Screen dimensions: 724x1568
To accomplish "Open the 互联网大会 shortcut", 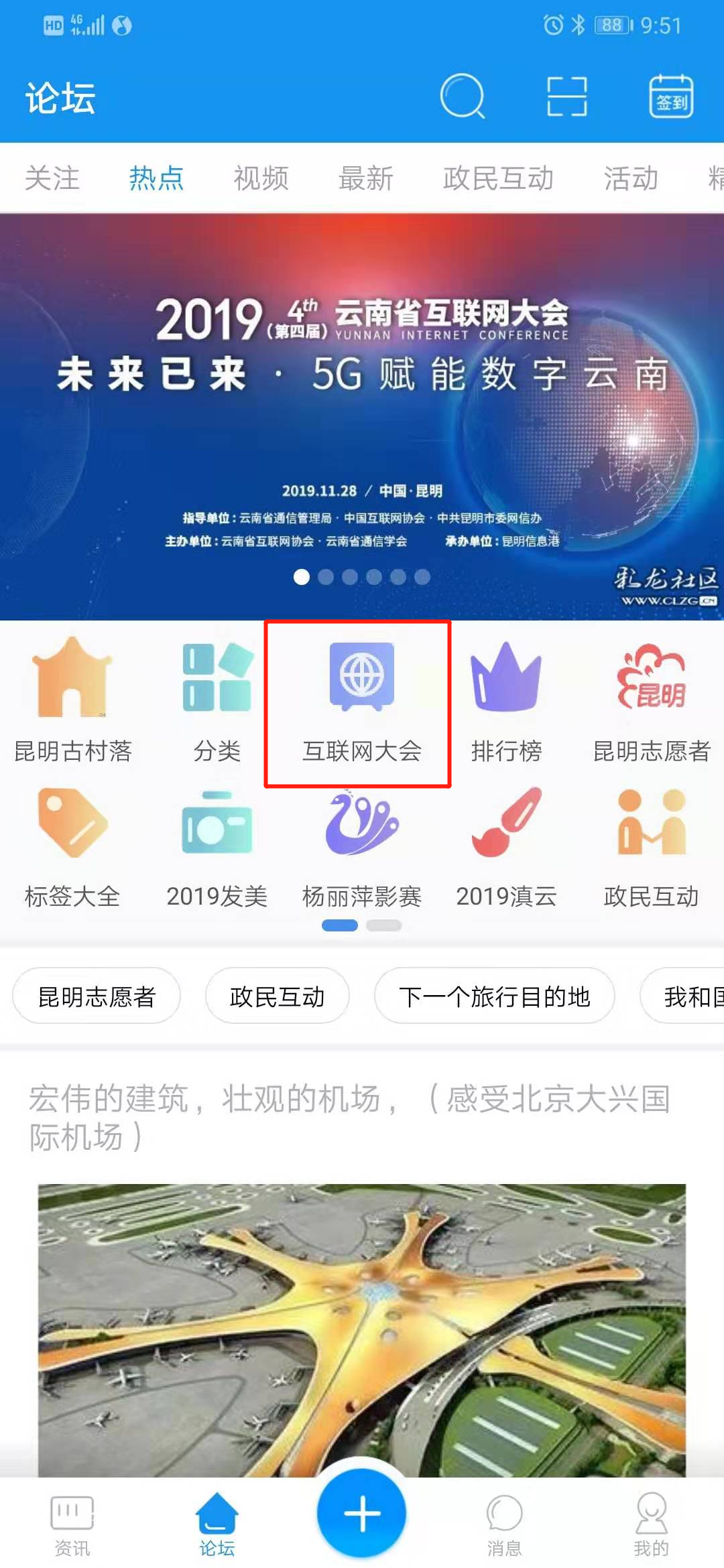I will coord(361,704).
